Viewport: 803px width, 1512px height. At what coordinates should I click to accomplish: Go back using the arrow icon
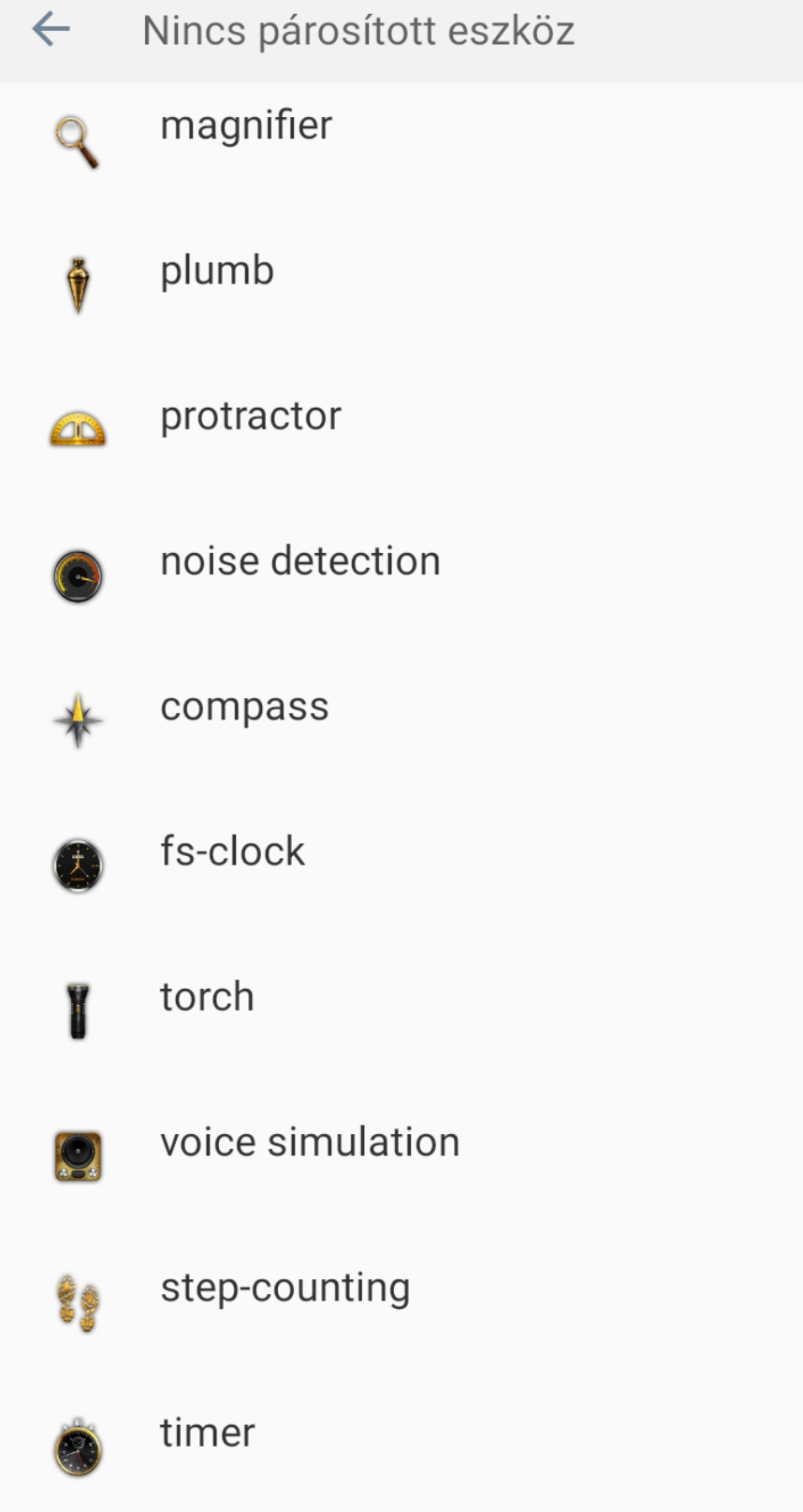click(51, 30)
